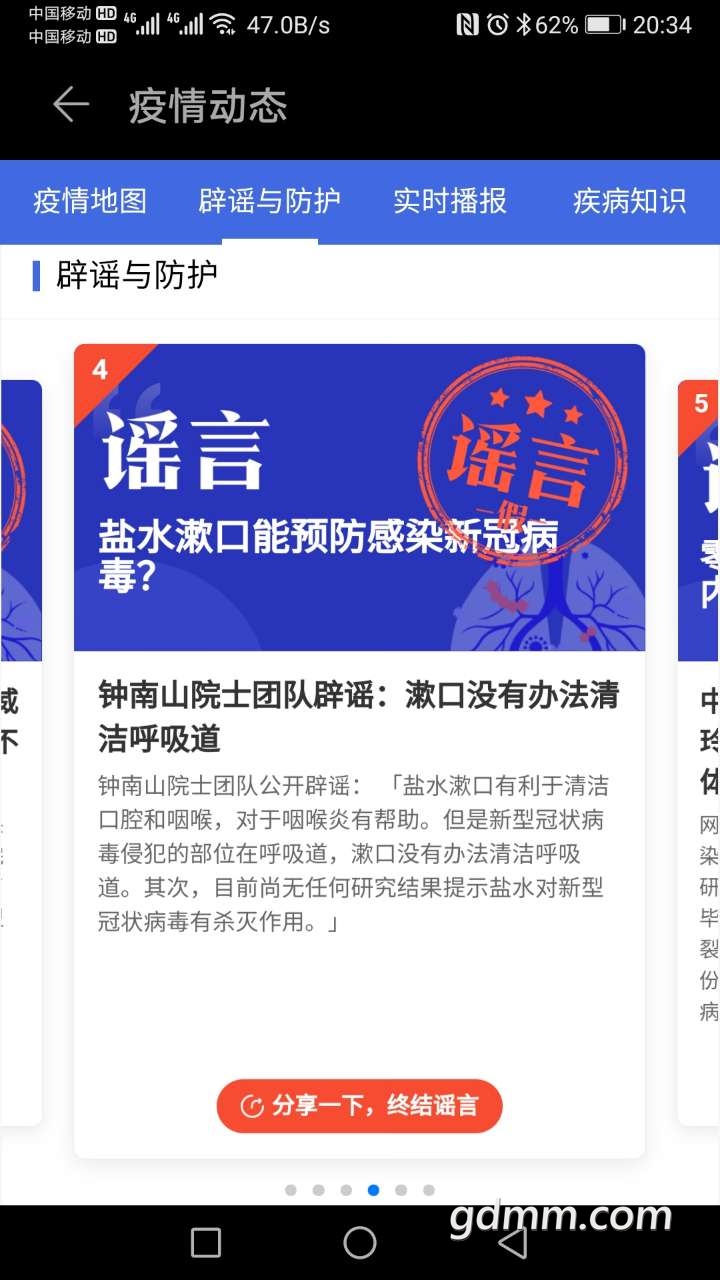Open recent apps from navigation bar
The image size is (720, 1280).
[x=206, y=1243]
